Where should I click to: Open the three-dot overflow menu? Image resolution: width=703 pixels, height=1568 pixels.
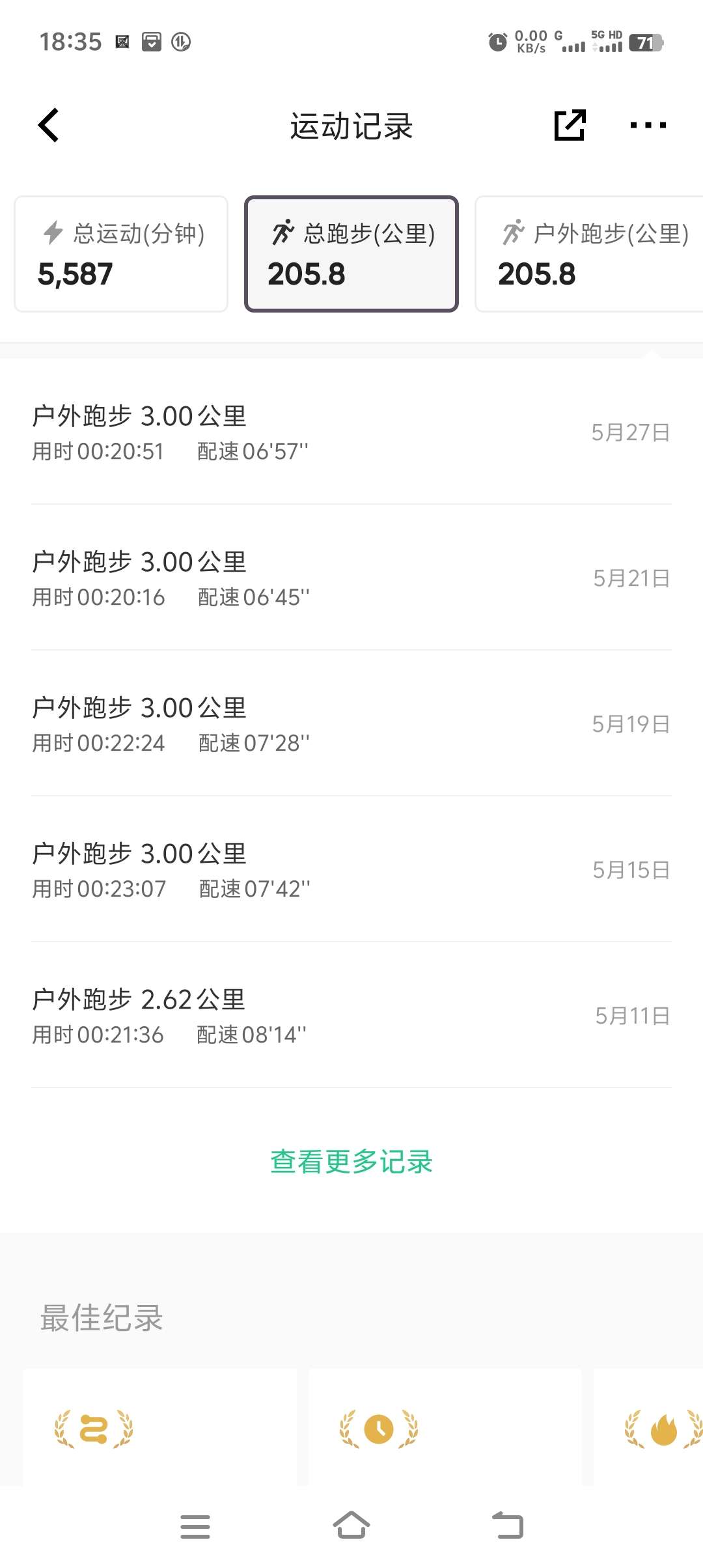click(648, 125)
